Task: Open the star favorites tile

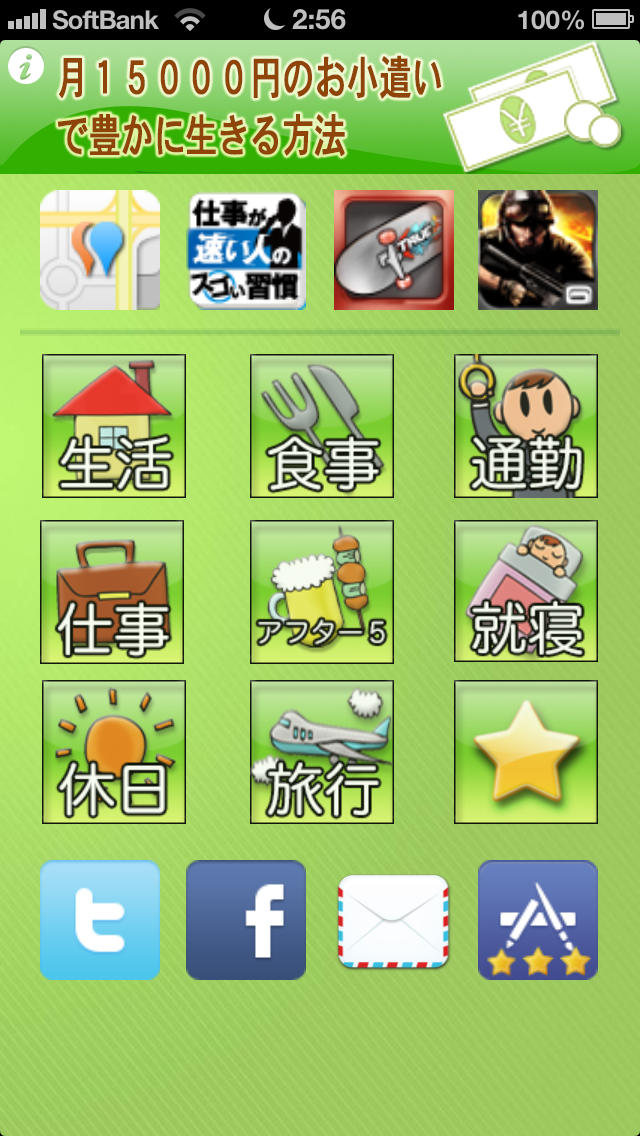Action: click(x=526, y=752)
